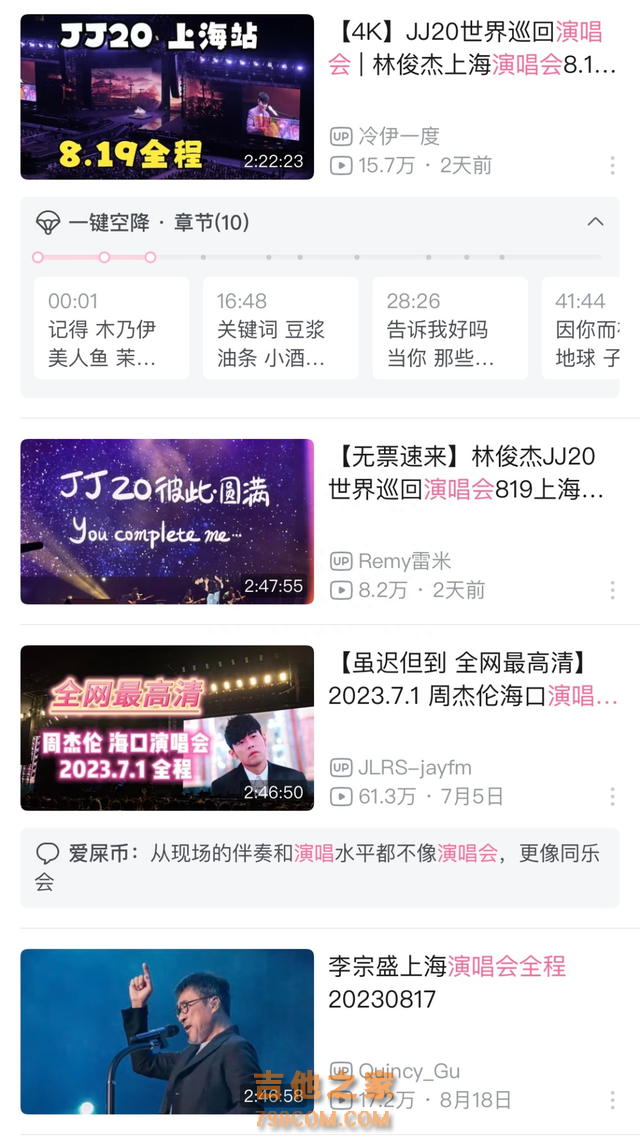Open 李宗盛上海演唱会全程 video
Screen dimensions: 640x1138
(x=167, y=1031)
